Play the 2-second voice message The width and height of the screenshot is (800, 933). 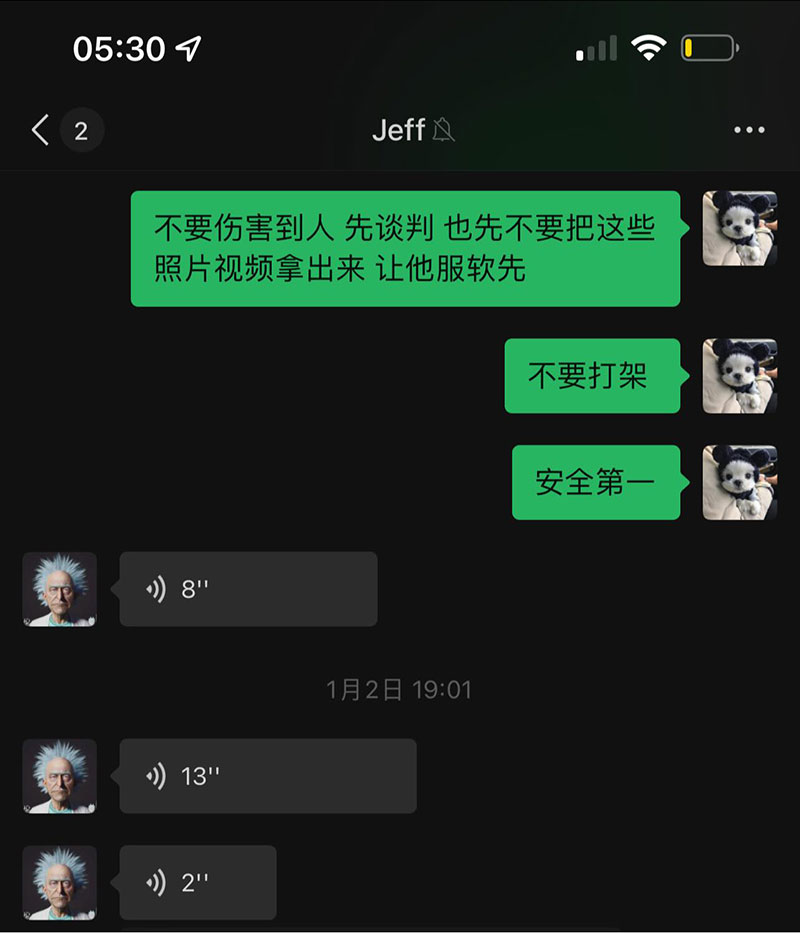click(197, 882)
